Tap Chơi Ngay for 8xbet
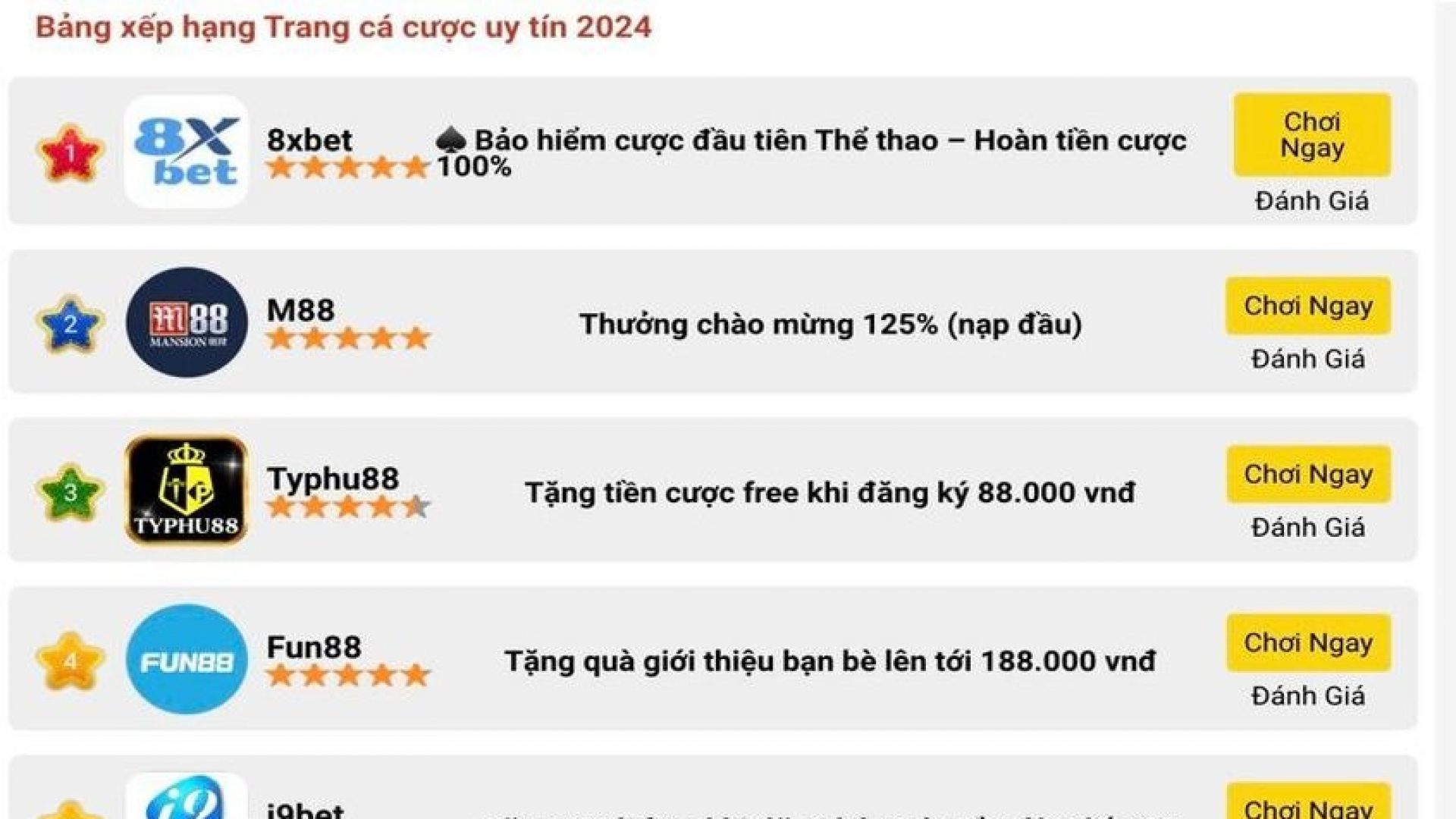Screen dimensions: 1456x819 click(x=1311, y=135)
